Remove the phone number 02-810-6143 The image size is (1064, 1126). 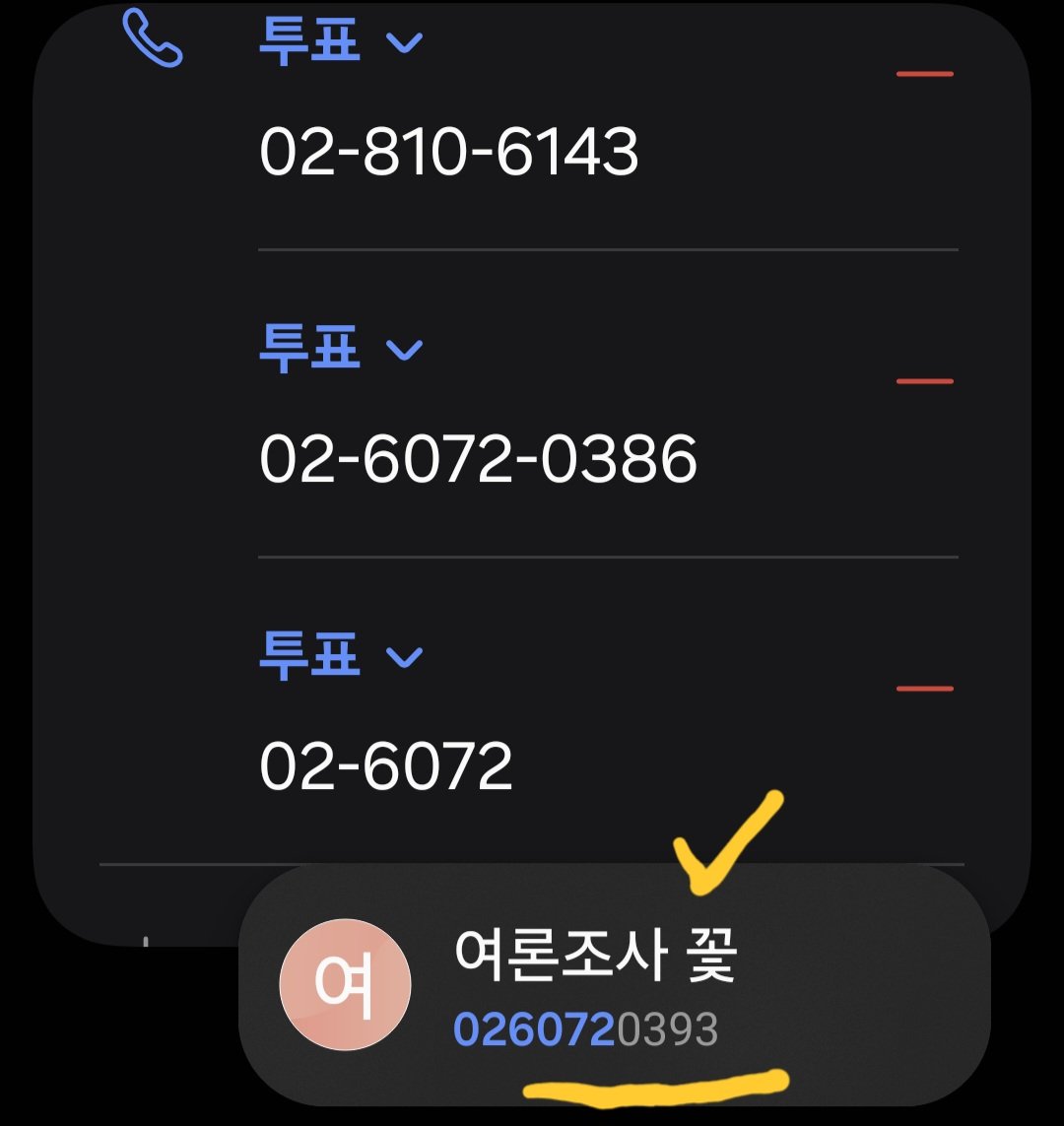click(924, 74)
